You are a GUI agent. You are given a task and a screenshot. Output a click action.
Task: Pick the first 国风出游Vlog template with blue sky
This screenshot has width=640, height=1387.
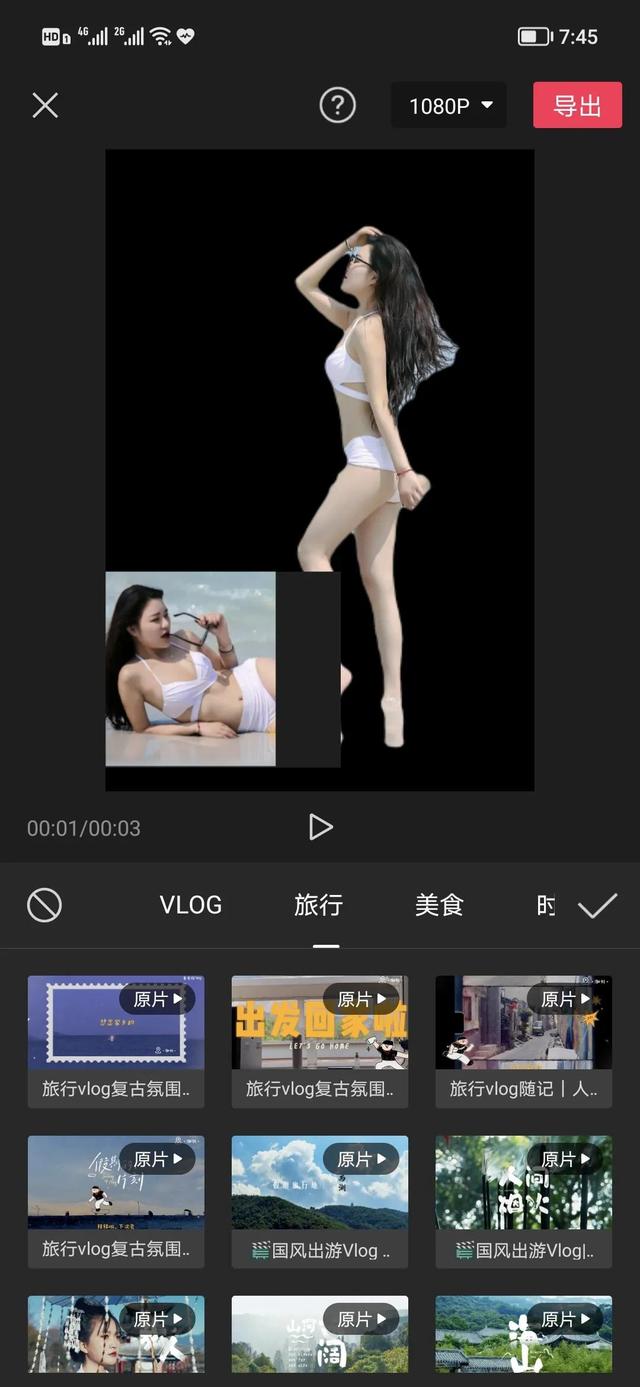[x=320, y=1201]
